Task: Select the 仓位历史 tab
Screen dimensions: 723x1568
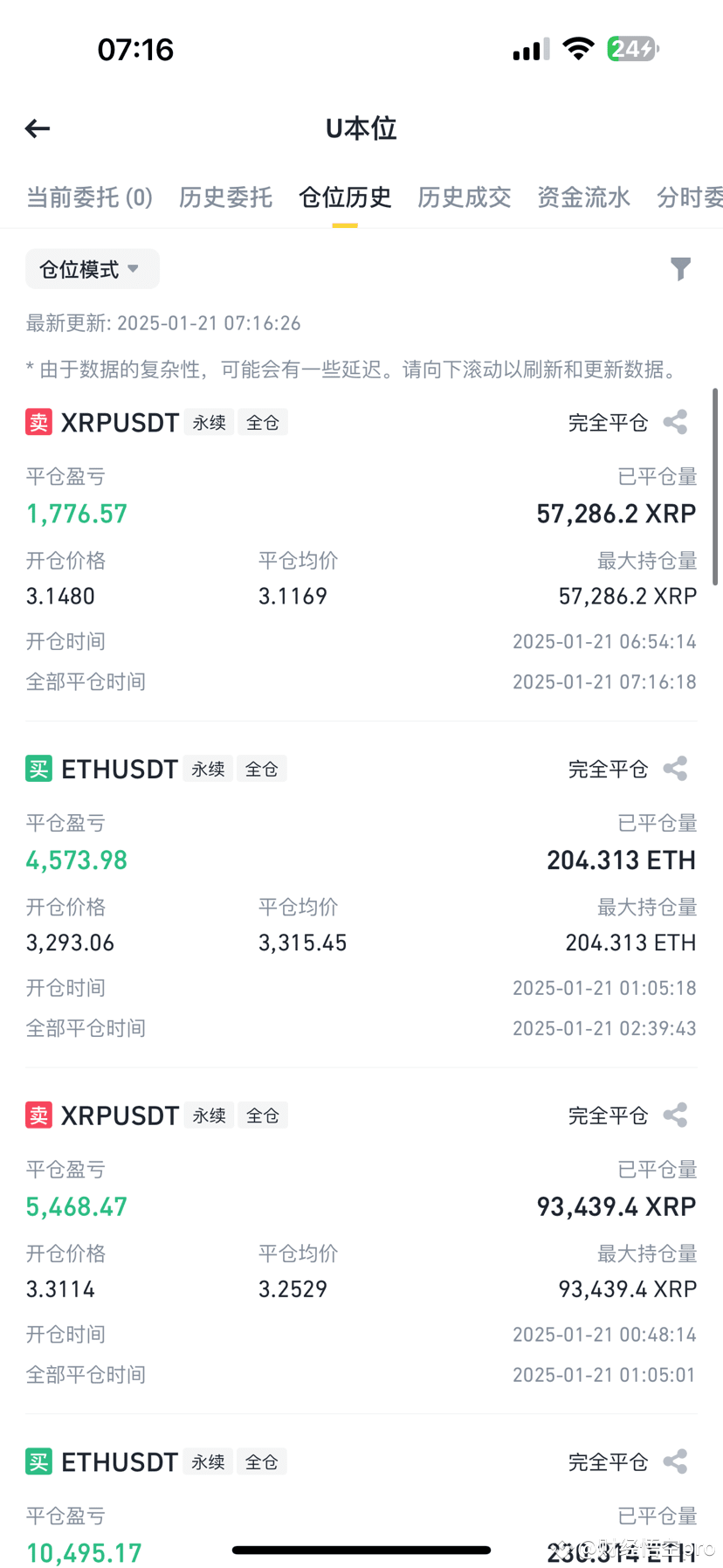Action: pos(345,197)
